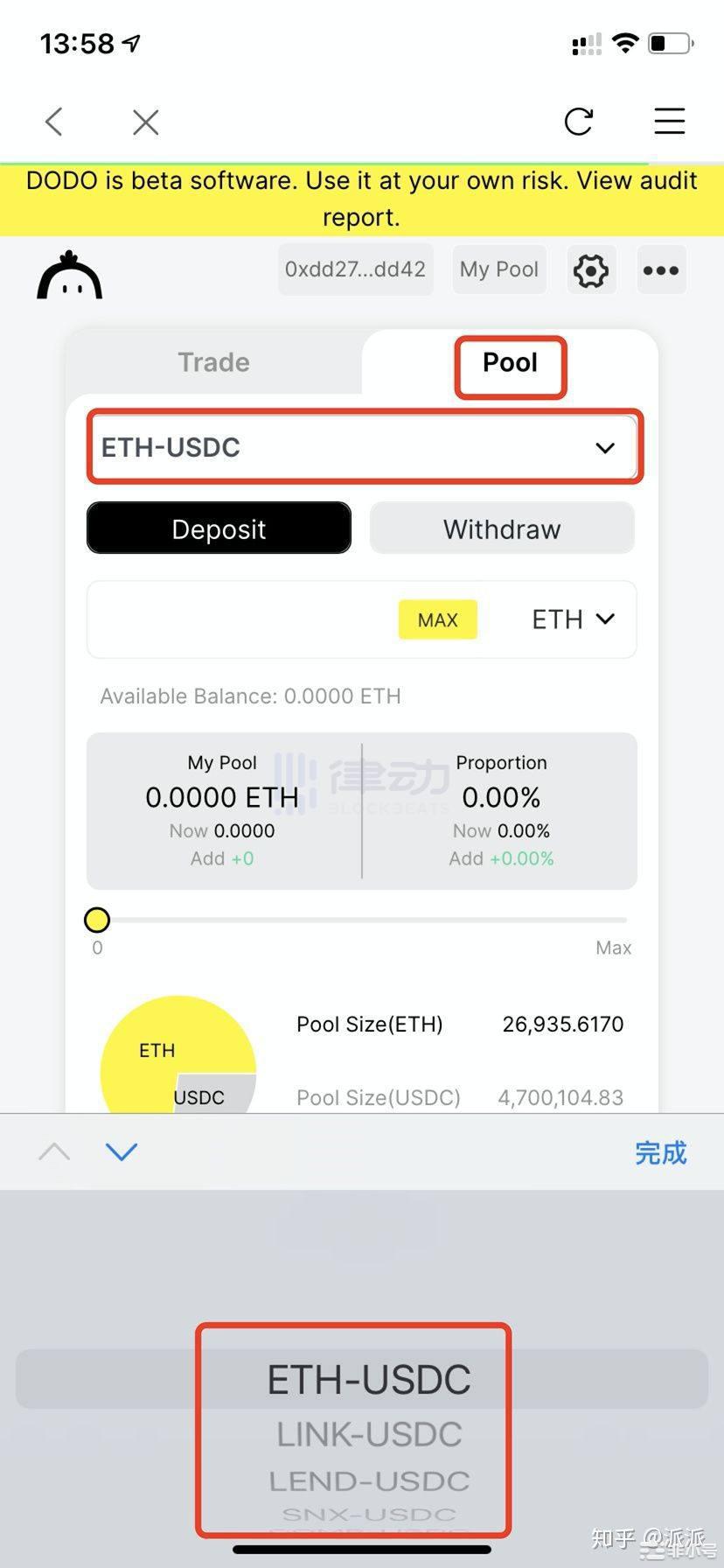This screenshot has width=724, height=1568.
Task: Switch to Deposit mode
Action: [219, 528]
